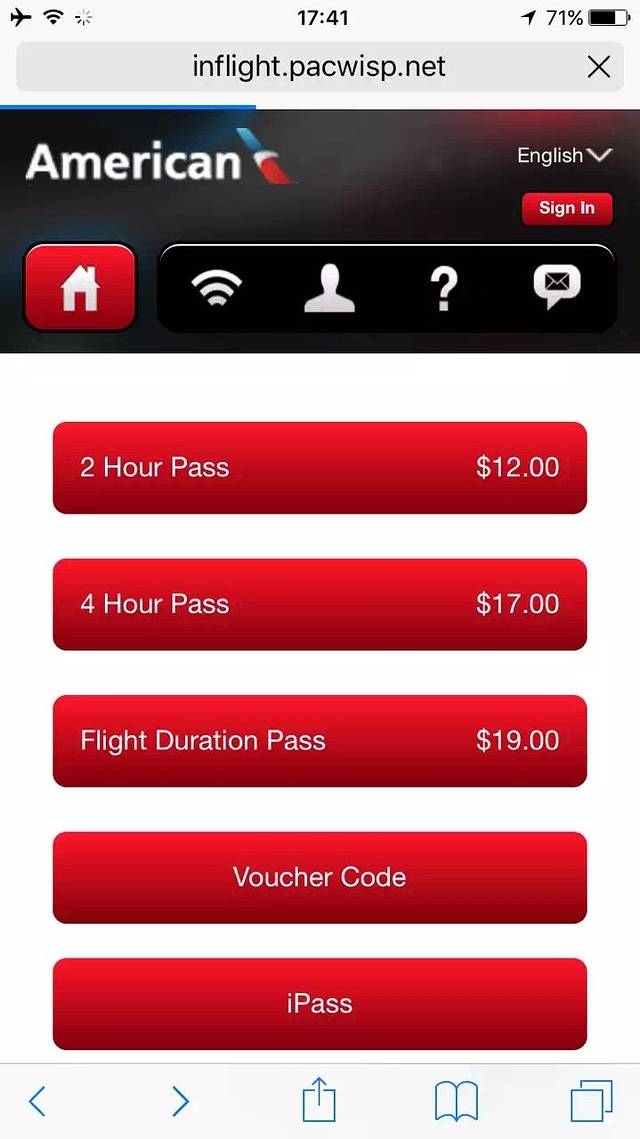The image size is (640, 1139).
Task: Enter a Voucher Code option
Action: 319,877
